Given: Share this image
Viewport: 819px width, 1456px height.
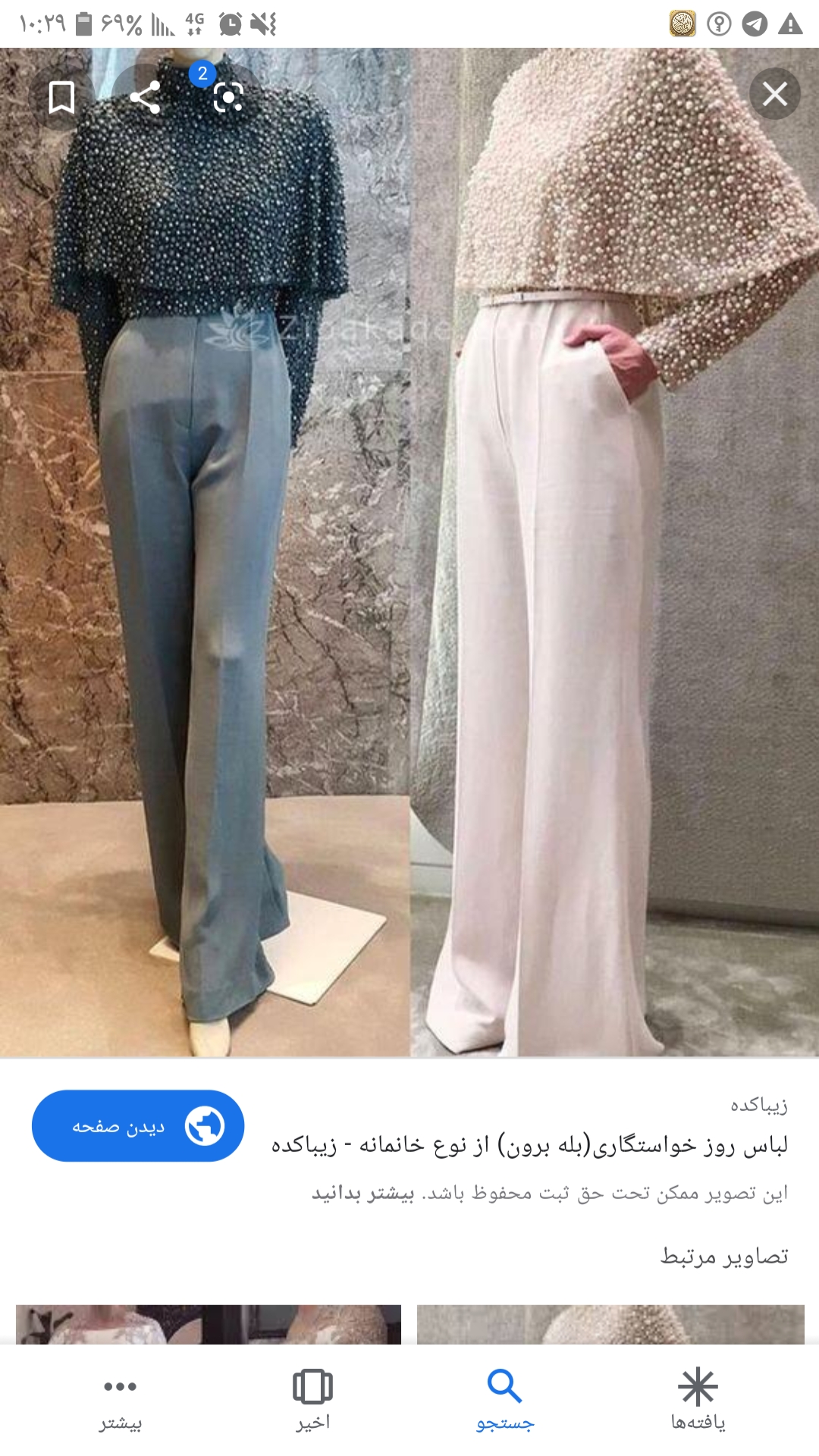Looking at the screenshot, I should (x=145, y=97).
